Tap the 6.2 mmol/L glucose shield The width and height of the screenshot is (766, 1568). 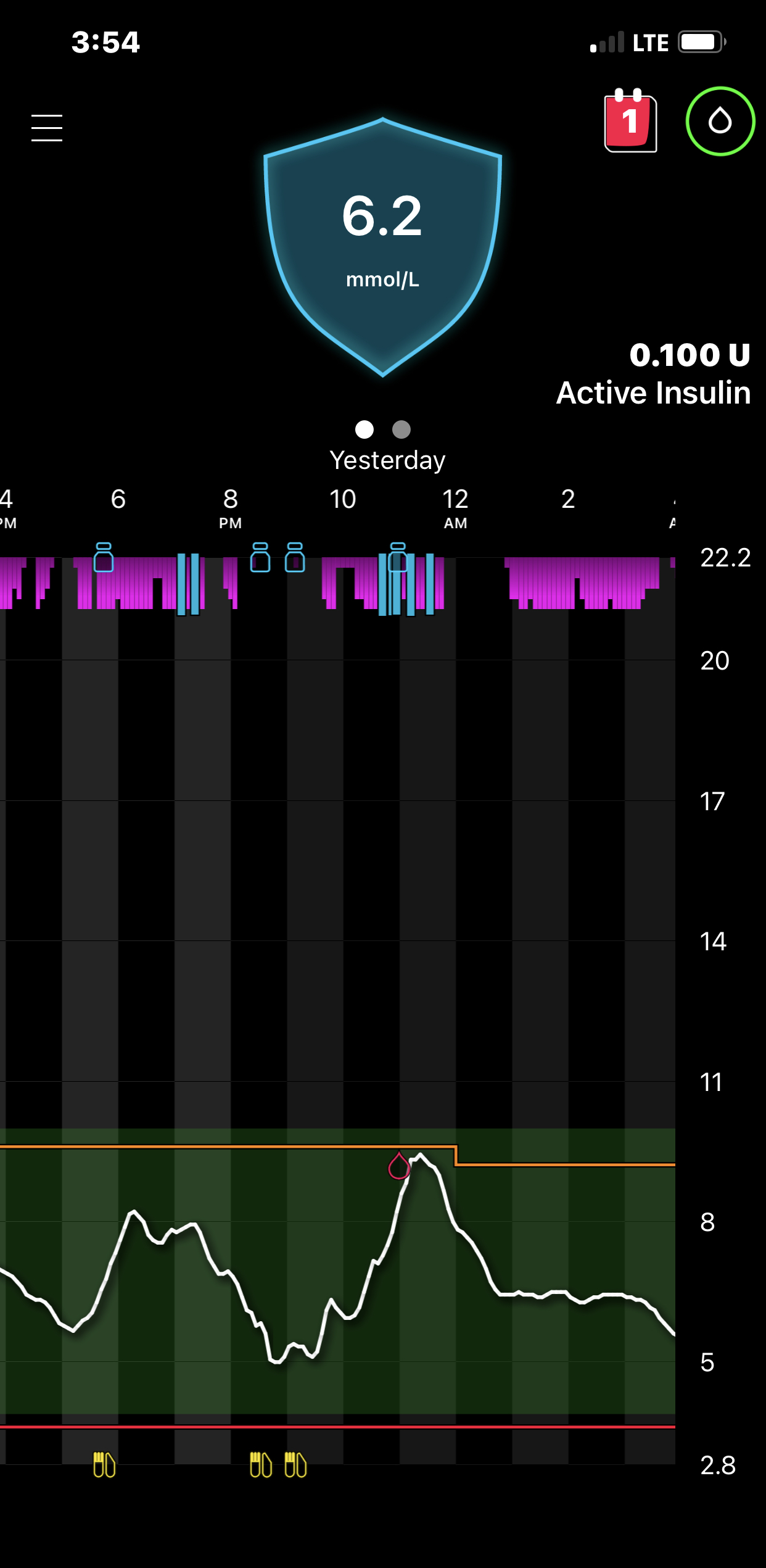tap(382, 246)
